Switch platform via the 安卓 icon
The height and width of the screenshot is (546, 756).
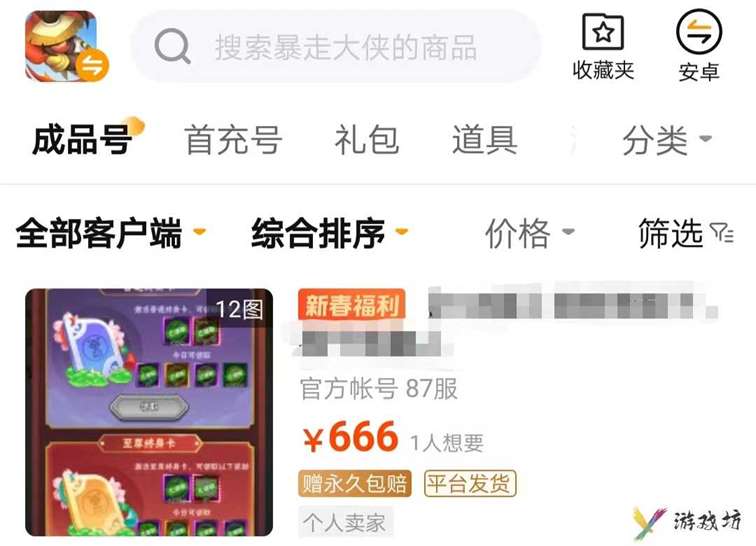pos(698,47)
